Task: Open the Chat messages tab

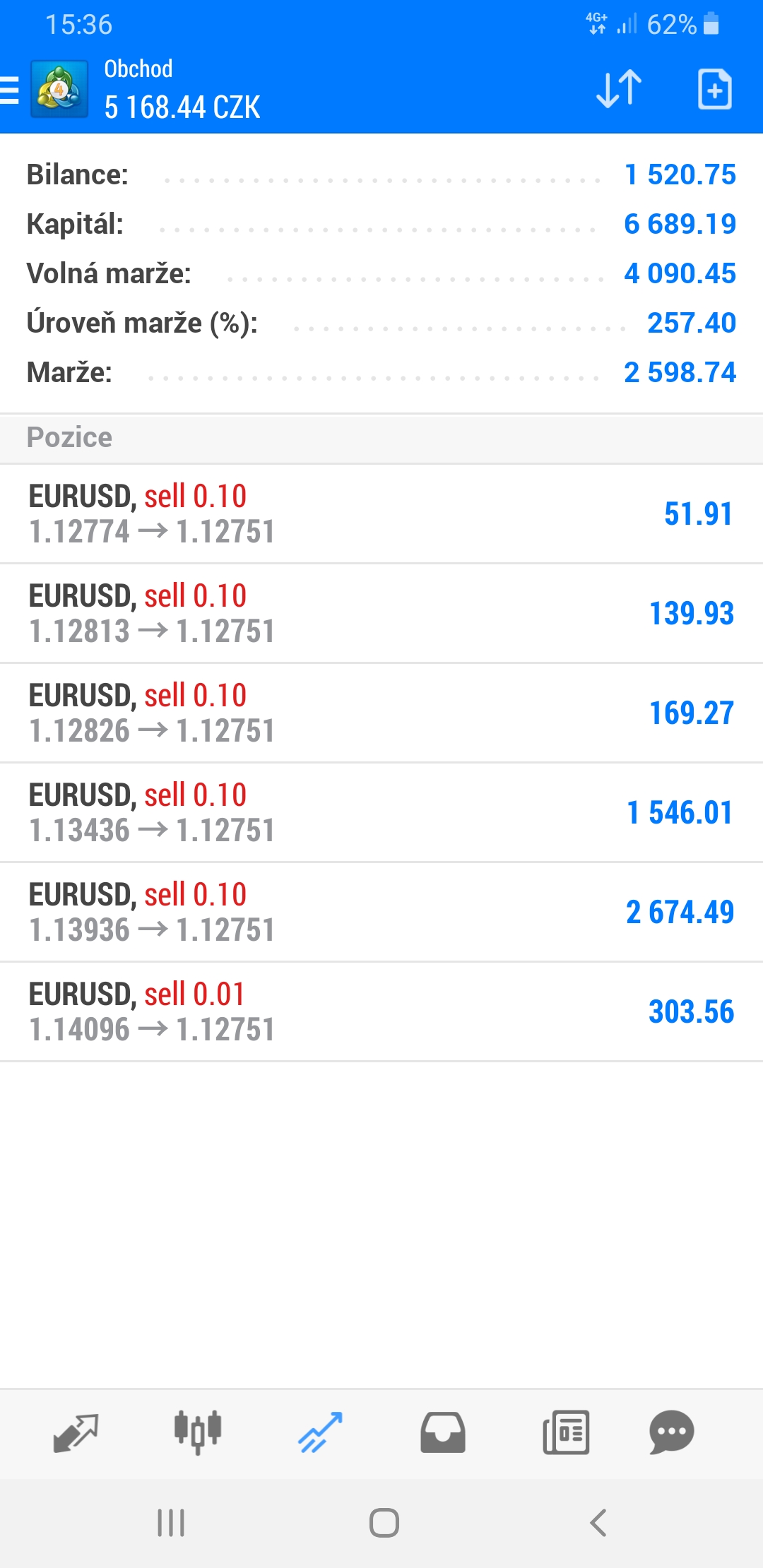Action: [671, 1432]
